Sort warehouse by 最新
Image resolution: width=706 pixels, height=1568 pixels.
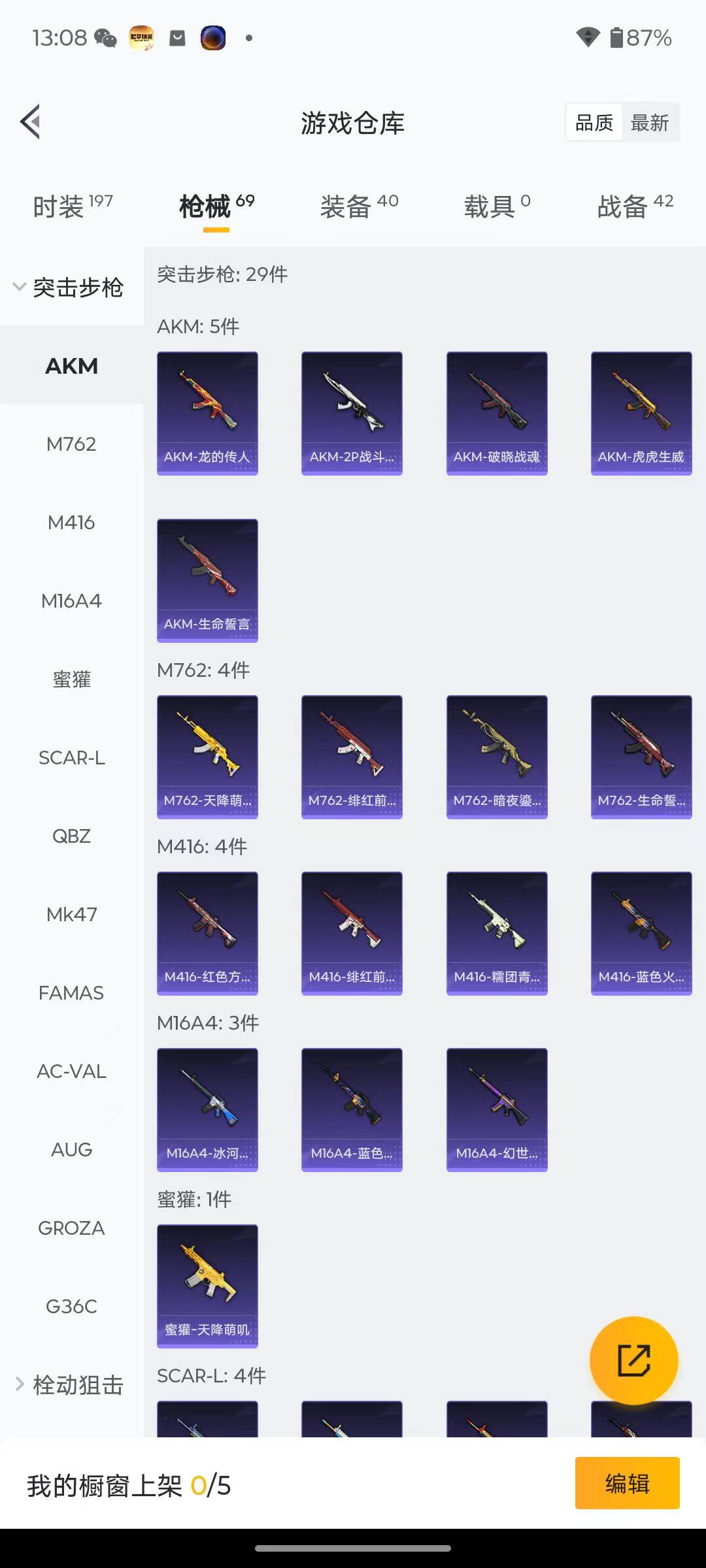tap(649, 123)
